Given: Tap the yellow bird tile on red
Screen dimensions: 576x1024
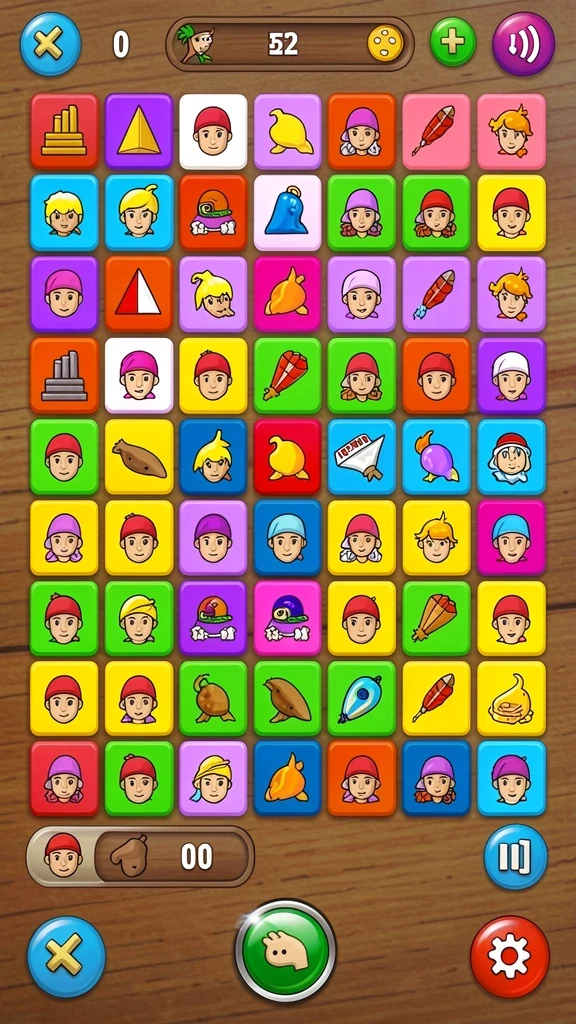Looking at the screenshot, I should coord(287,456).
